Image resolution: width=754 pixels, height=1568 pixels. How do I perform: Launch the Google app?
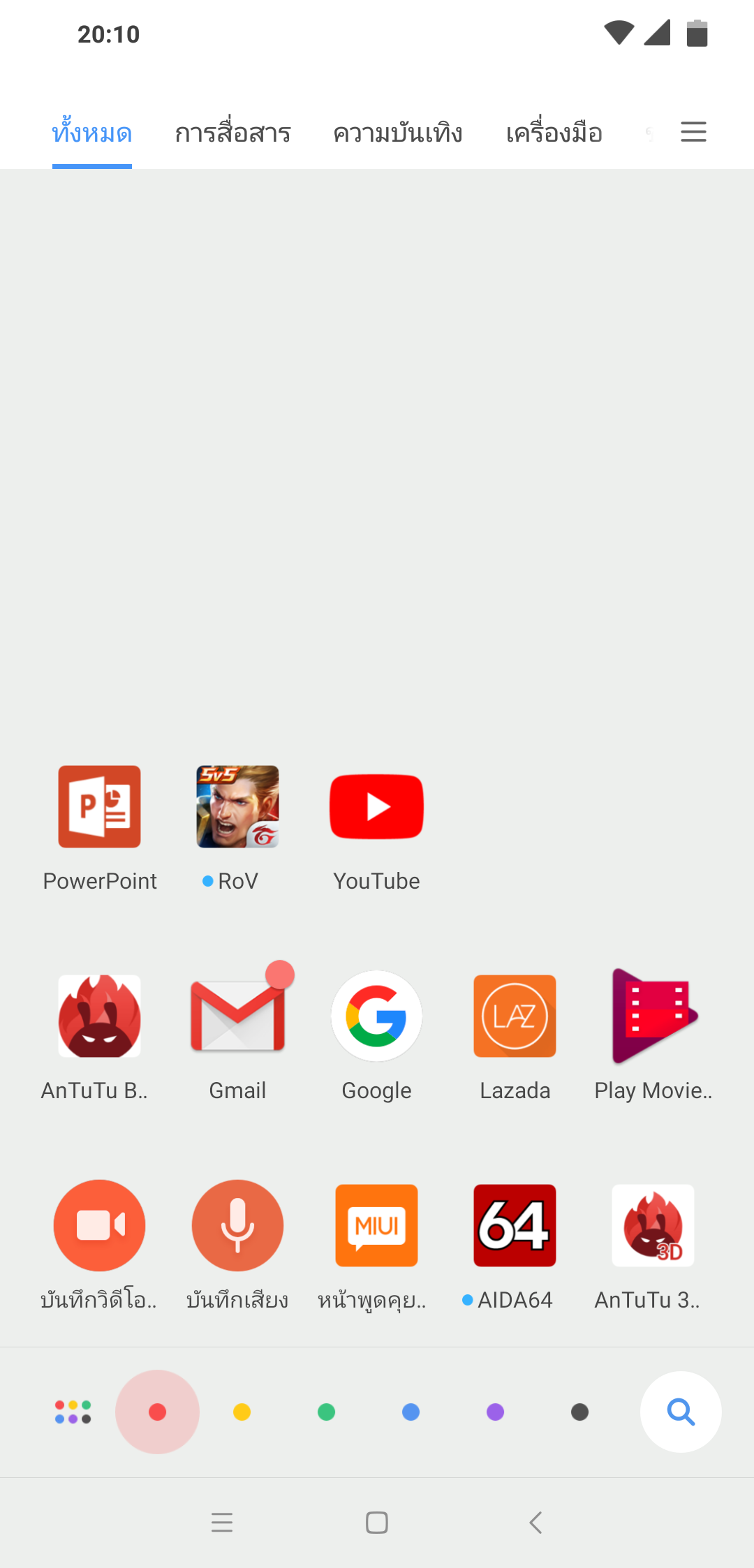pyautogui.click(x=376, y=1016)
